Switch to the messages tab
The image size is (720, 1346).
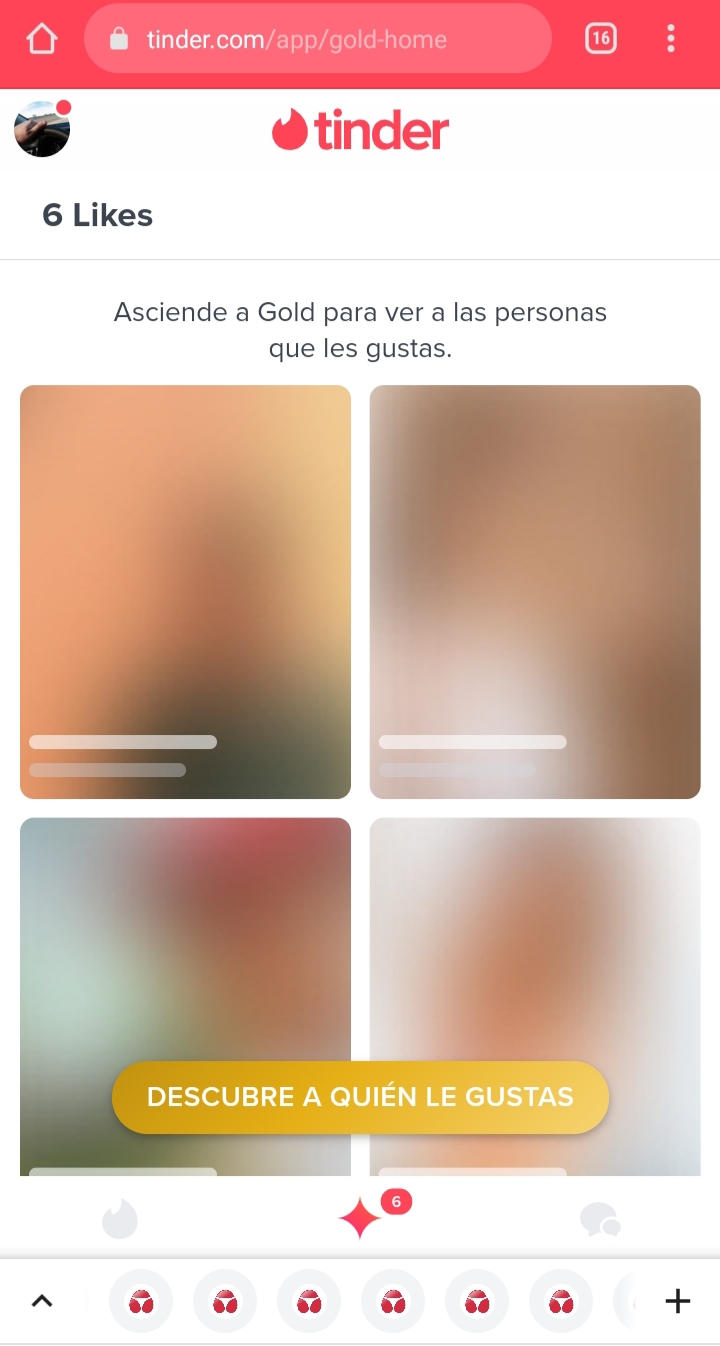pos(600,1220)
